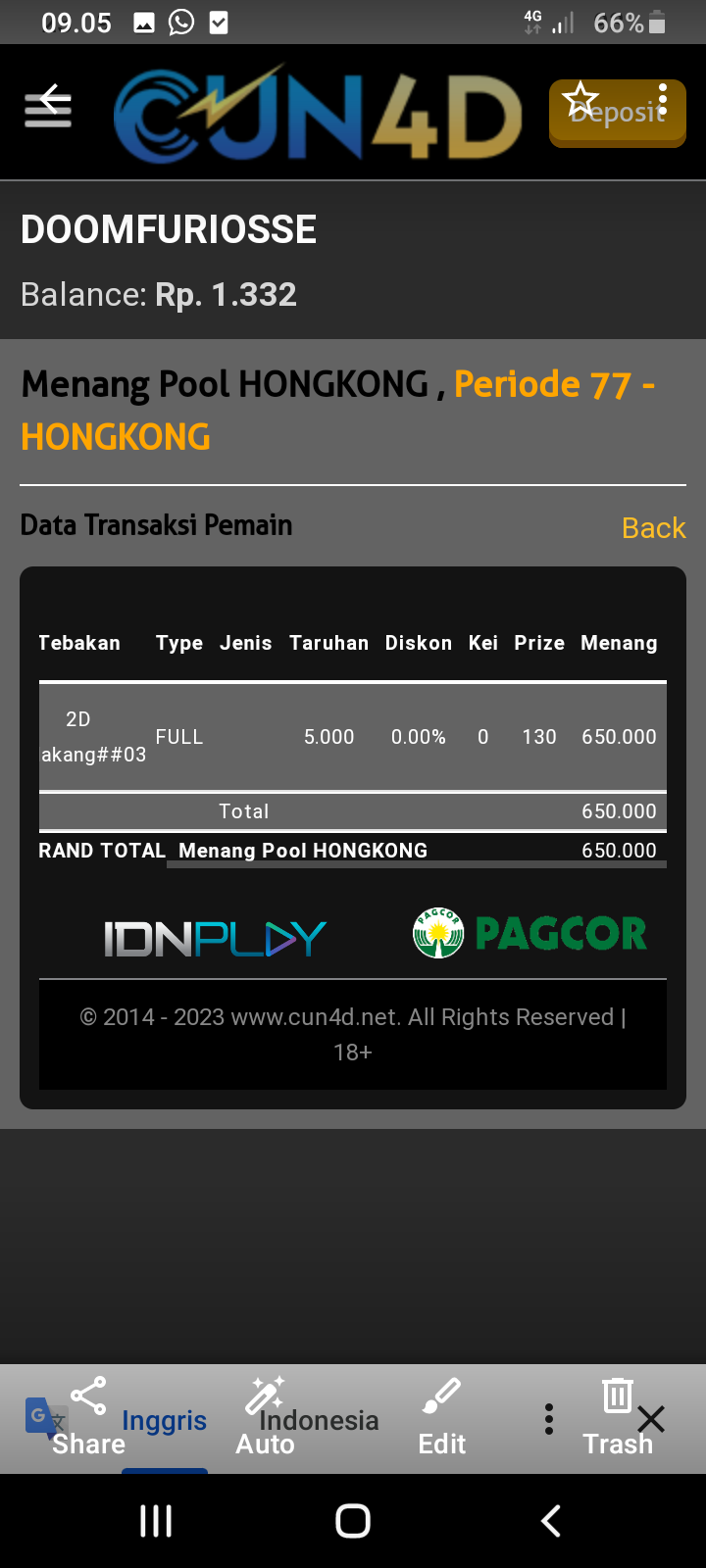Close the translate bar with X
The image size is (706, 1568).
point(651,1419)
